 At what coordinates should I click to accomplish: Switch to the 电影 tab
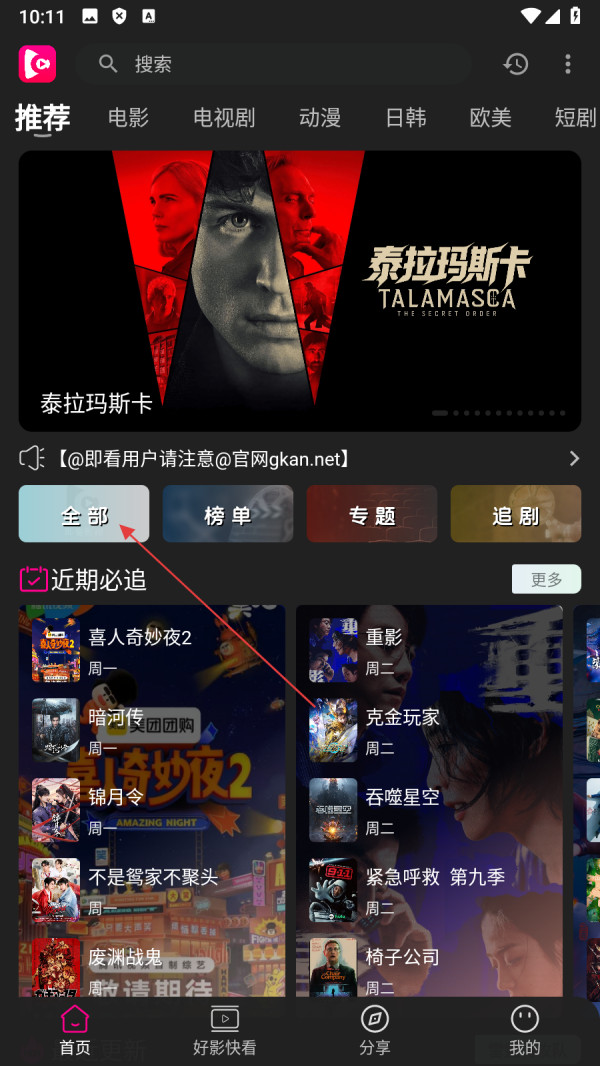(128, 118)
